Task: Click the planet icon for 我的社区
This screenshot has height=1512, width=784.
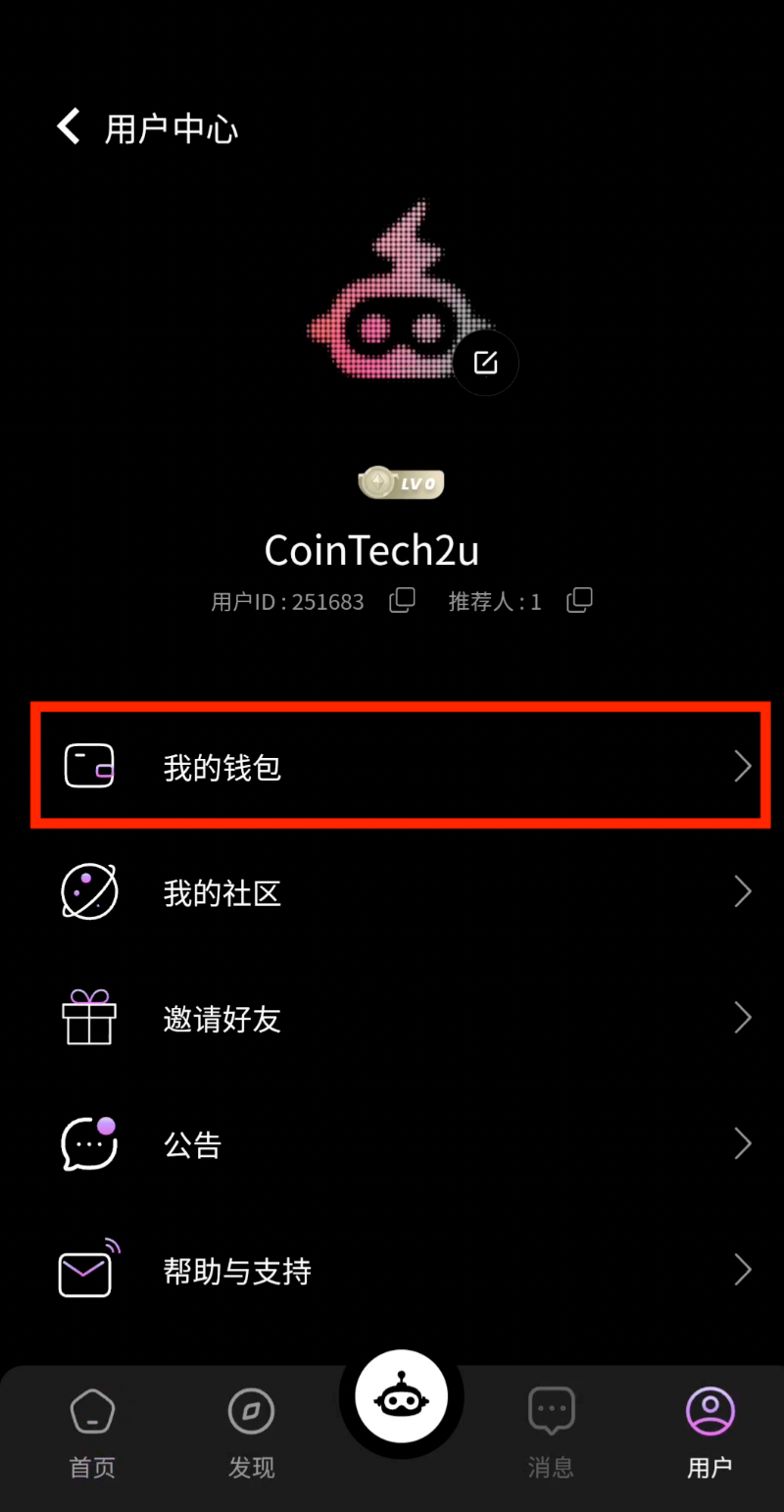Action: tap(88, 891)
